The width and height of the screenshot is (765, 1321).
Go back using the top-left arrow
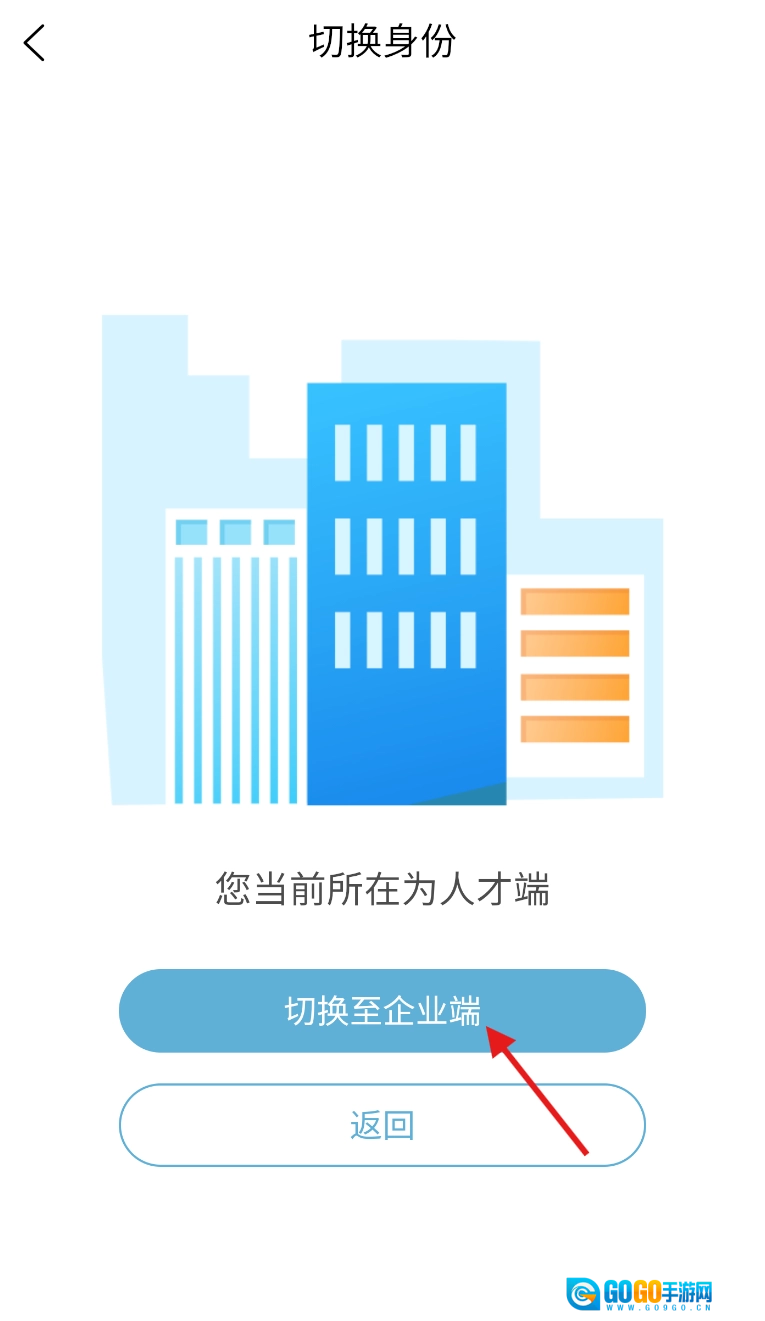pyautogui.click(x=35, y=43)
